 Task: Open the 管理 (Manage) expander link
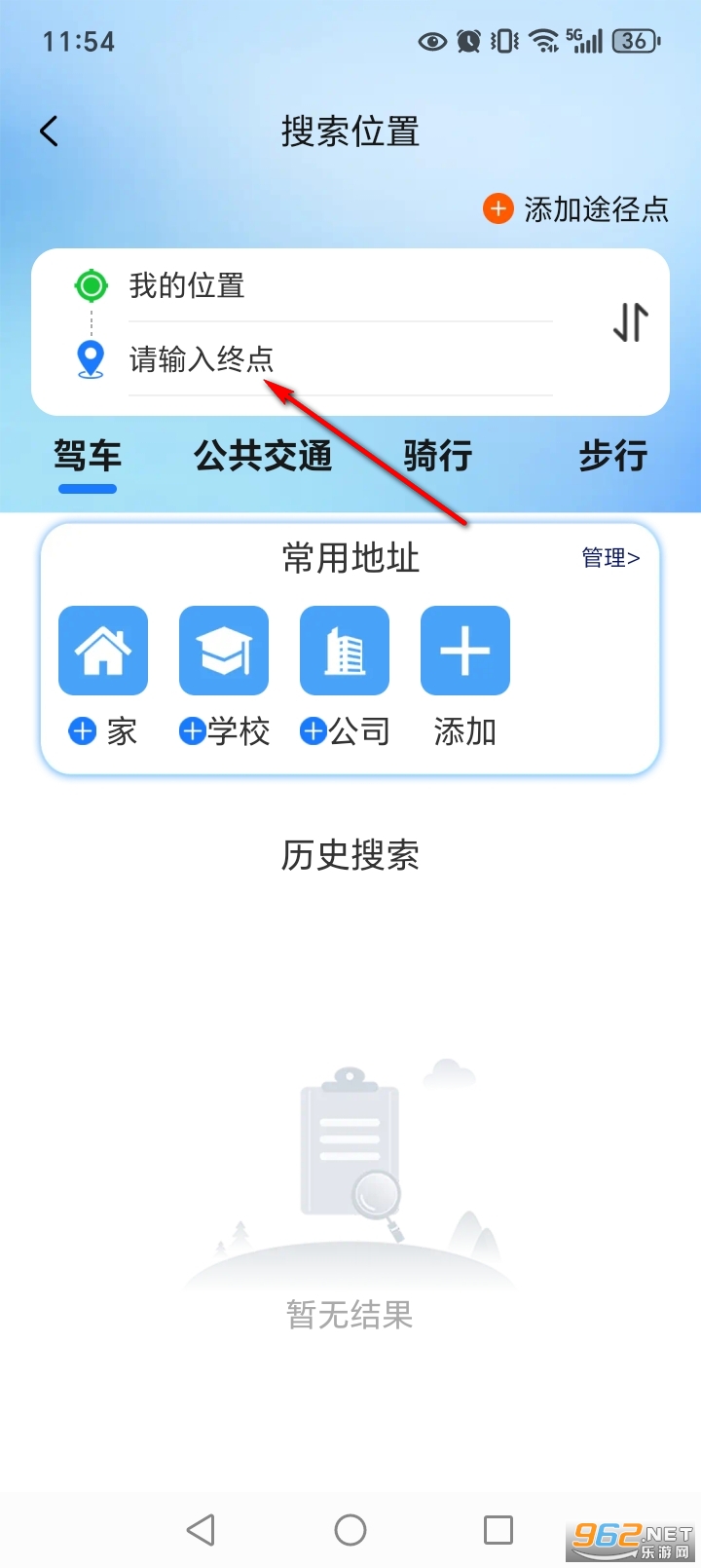[x=609, y=558]
